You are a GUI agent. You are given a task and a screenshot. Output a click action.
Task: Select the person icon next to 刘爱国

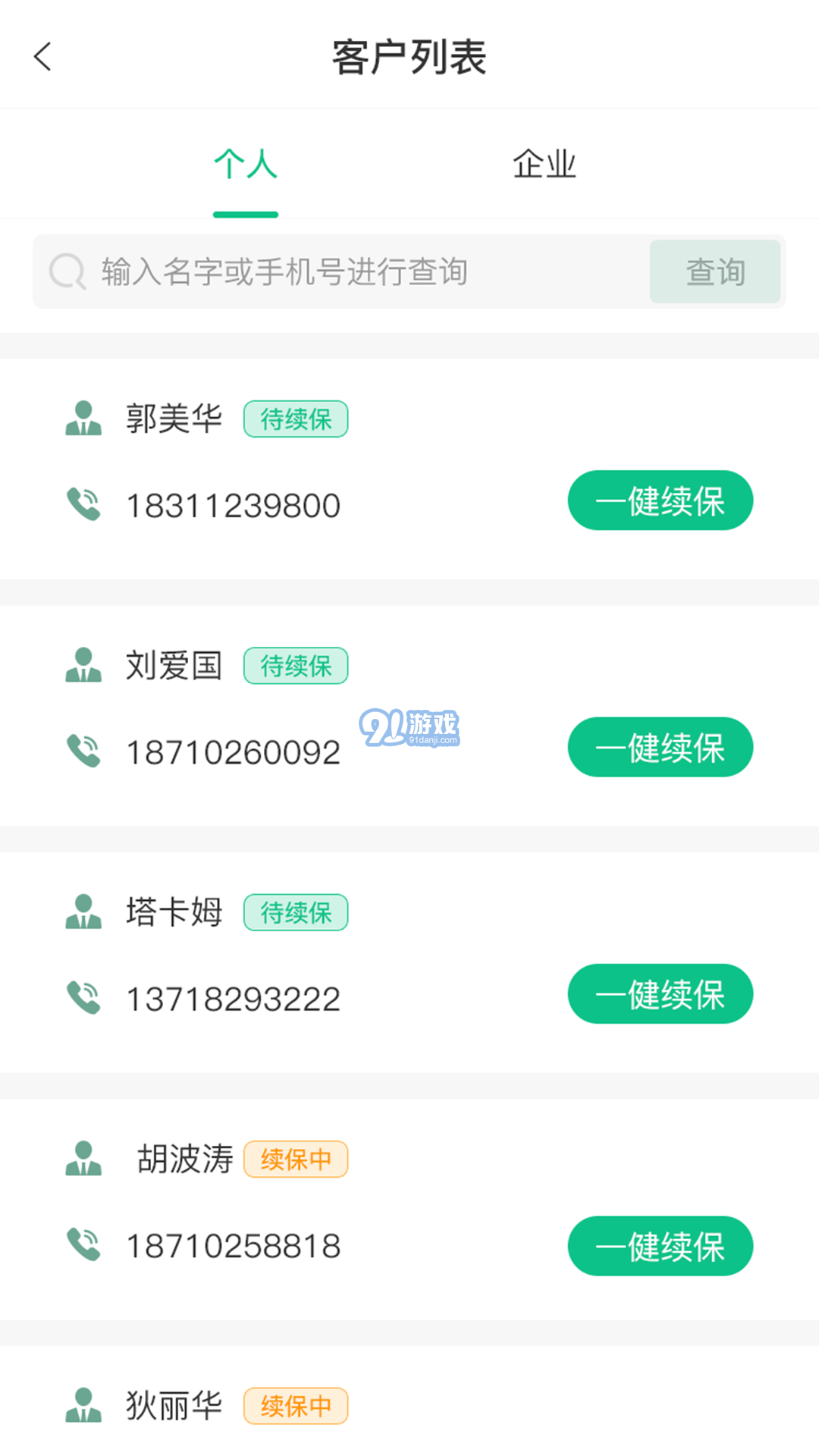click(84, 665)
